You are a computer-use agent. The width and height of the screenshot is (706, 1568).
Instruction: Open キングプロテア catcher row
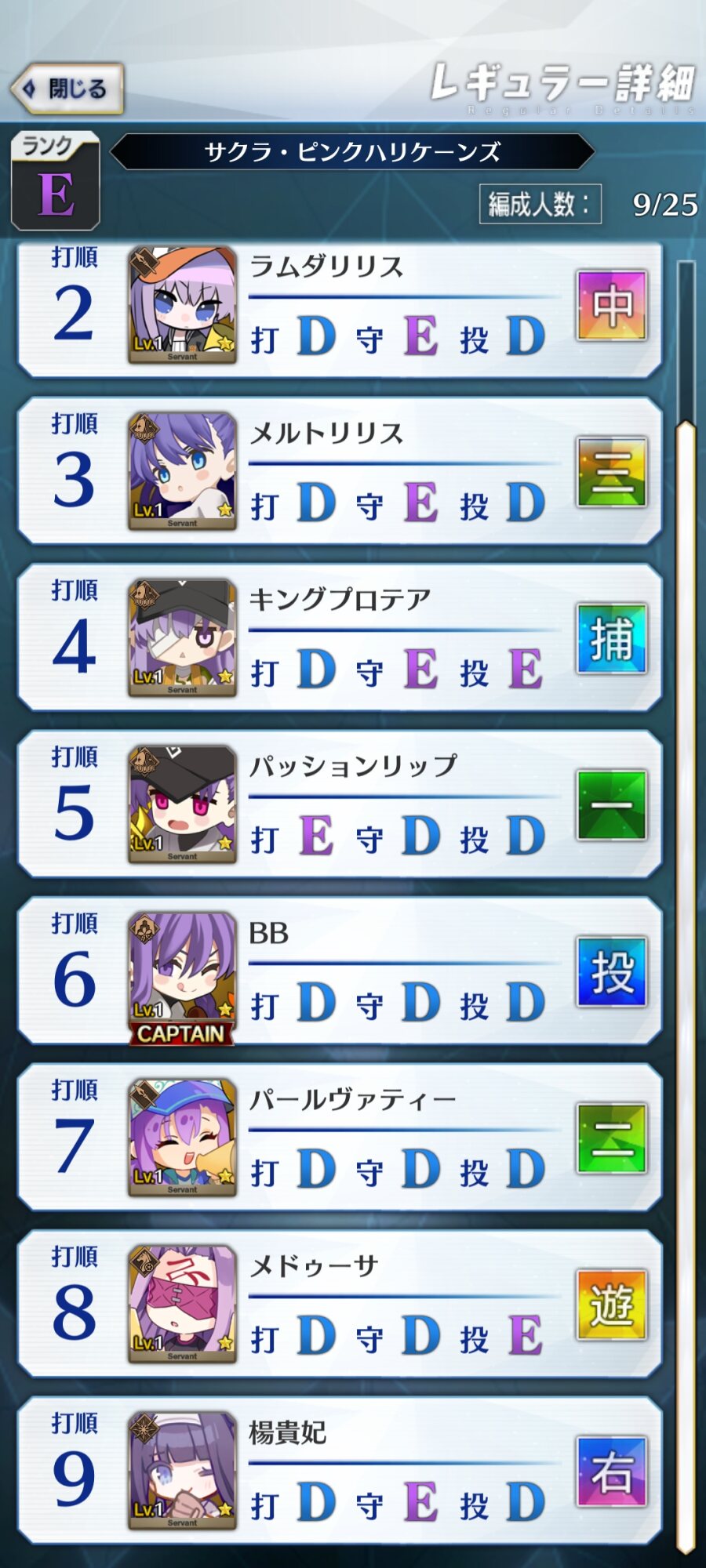tap(339, 638)
